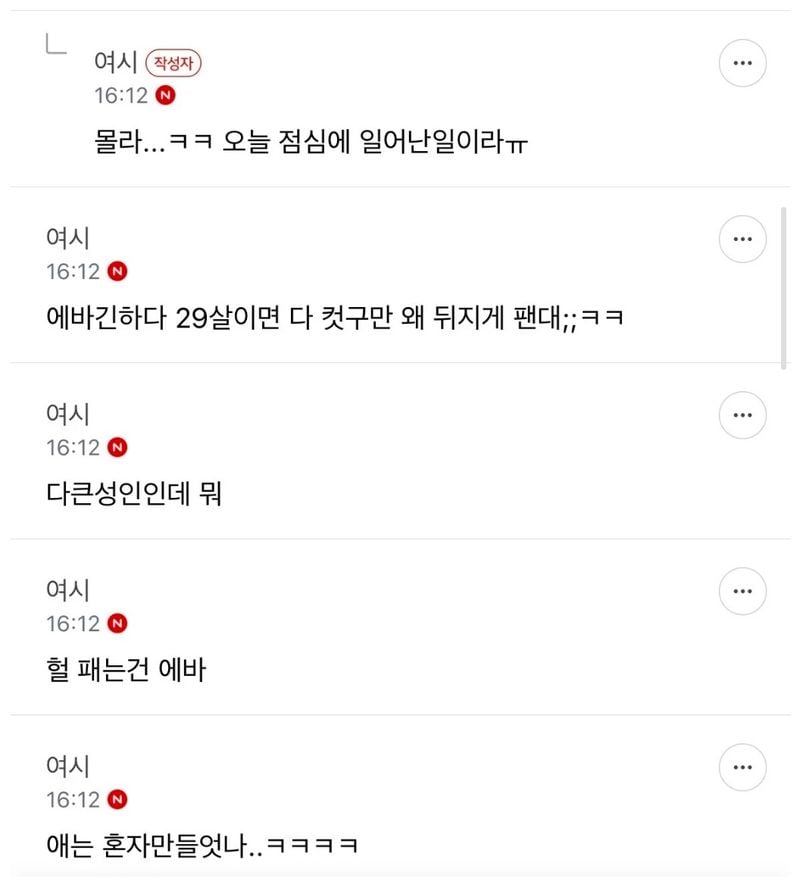Open more options for the '몰라...ㅋㅋ' reply
Image resolution: width=800 pixels, height=883 pixels.
pos(742,63)
